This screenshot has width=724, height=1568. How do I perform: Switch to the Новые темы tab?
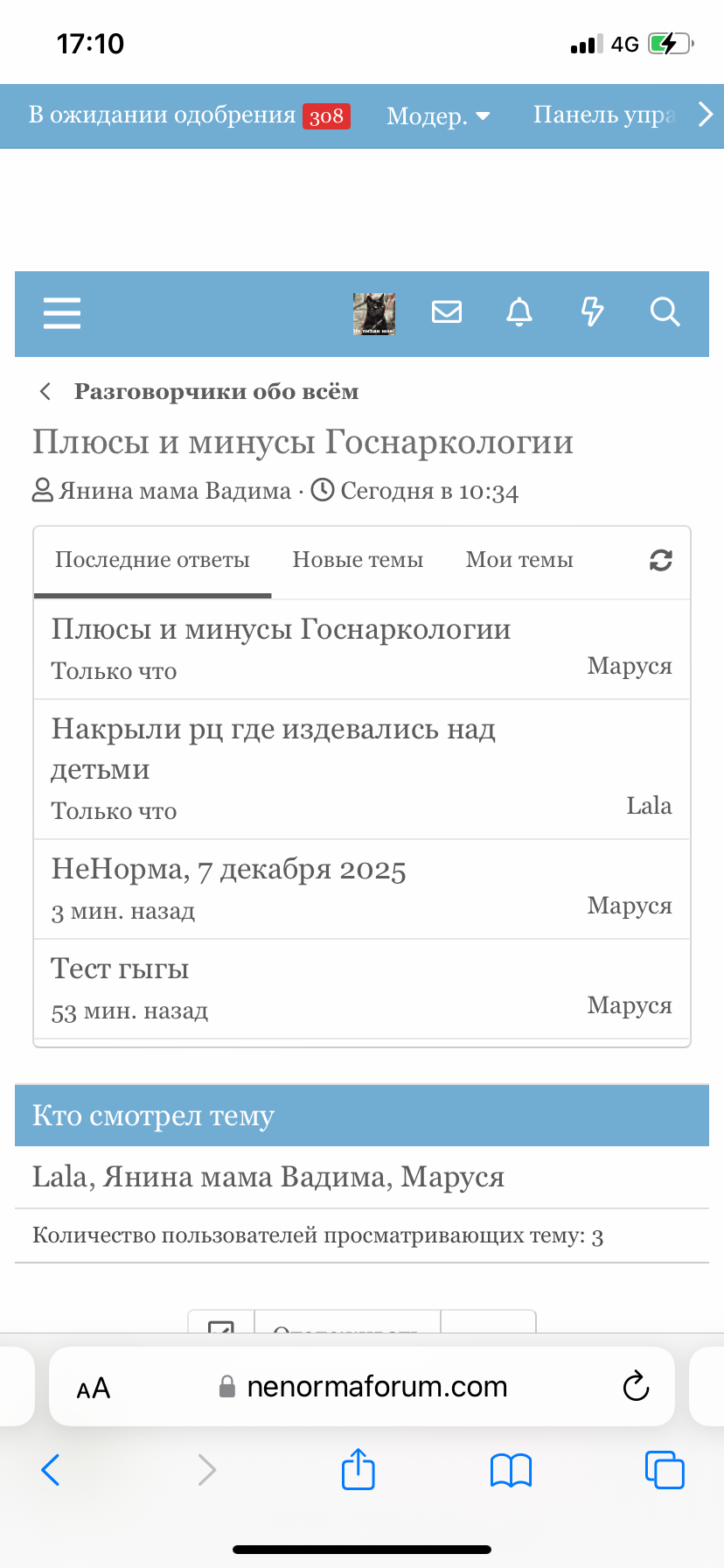(x=358, y=560)
